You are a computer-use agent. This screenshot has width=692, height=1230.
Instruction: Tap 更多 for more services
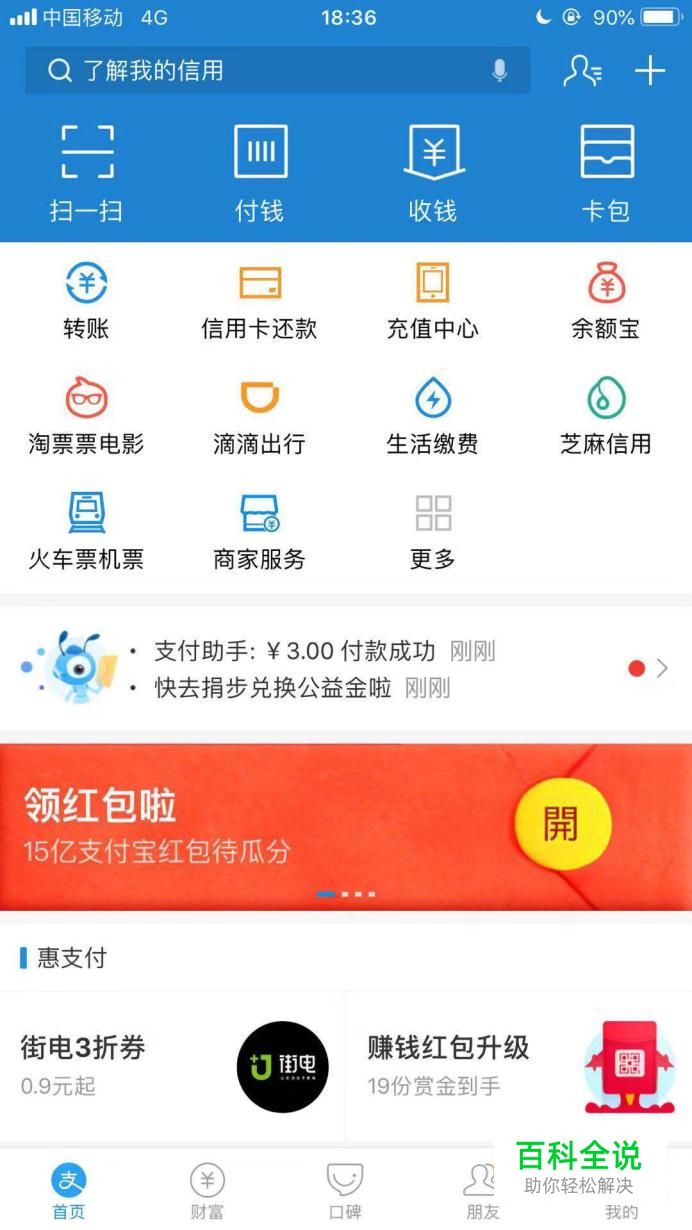pyautogui.click(x=433, y=530)
